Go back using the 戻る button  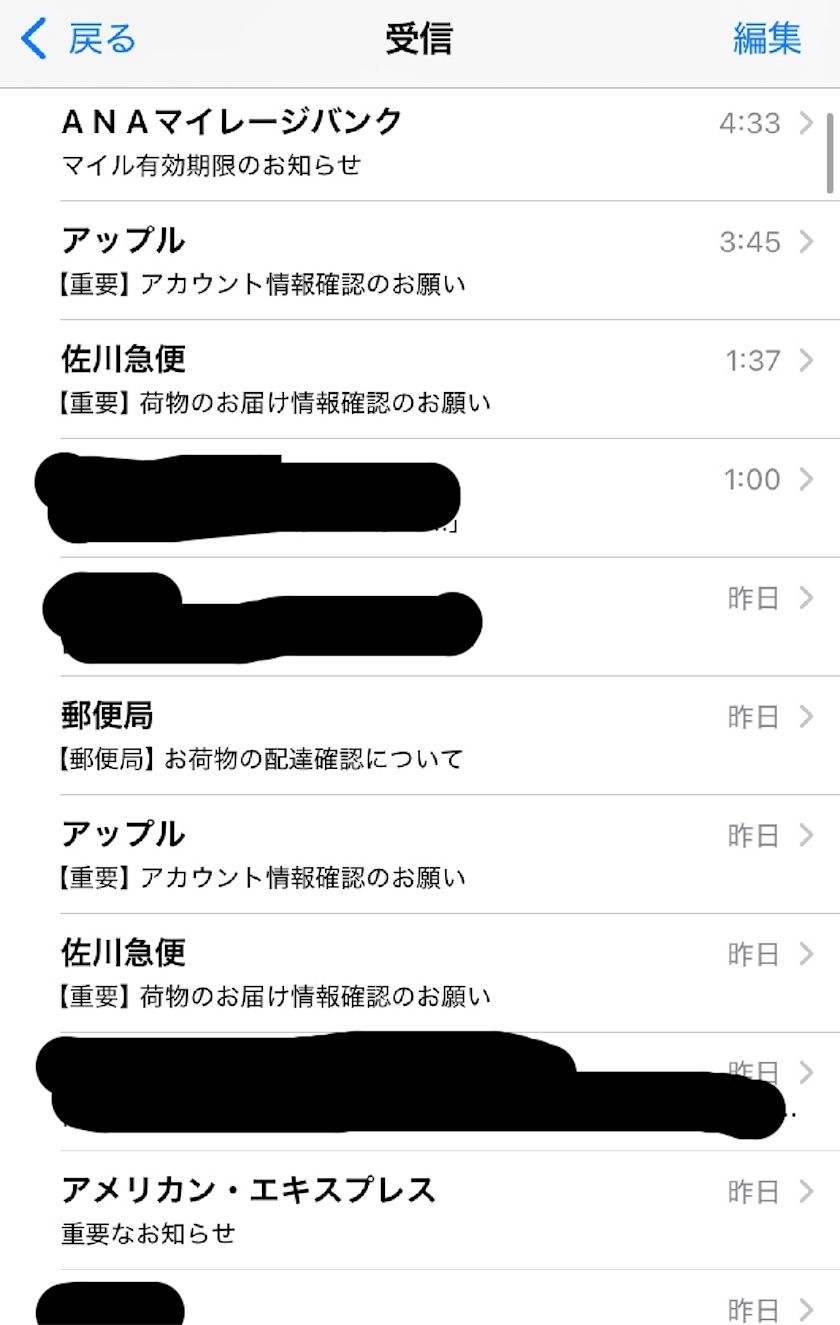click(x=80, y=40)
